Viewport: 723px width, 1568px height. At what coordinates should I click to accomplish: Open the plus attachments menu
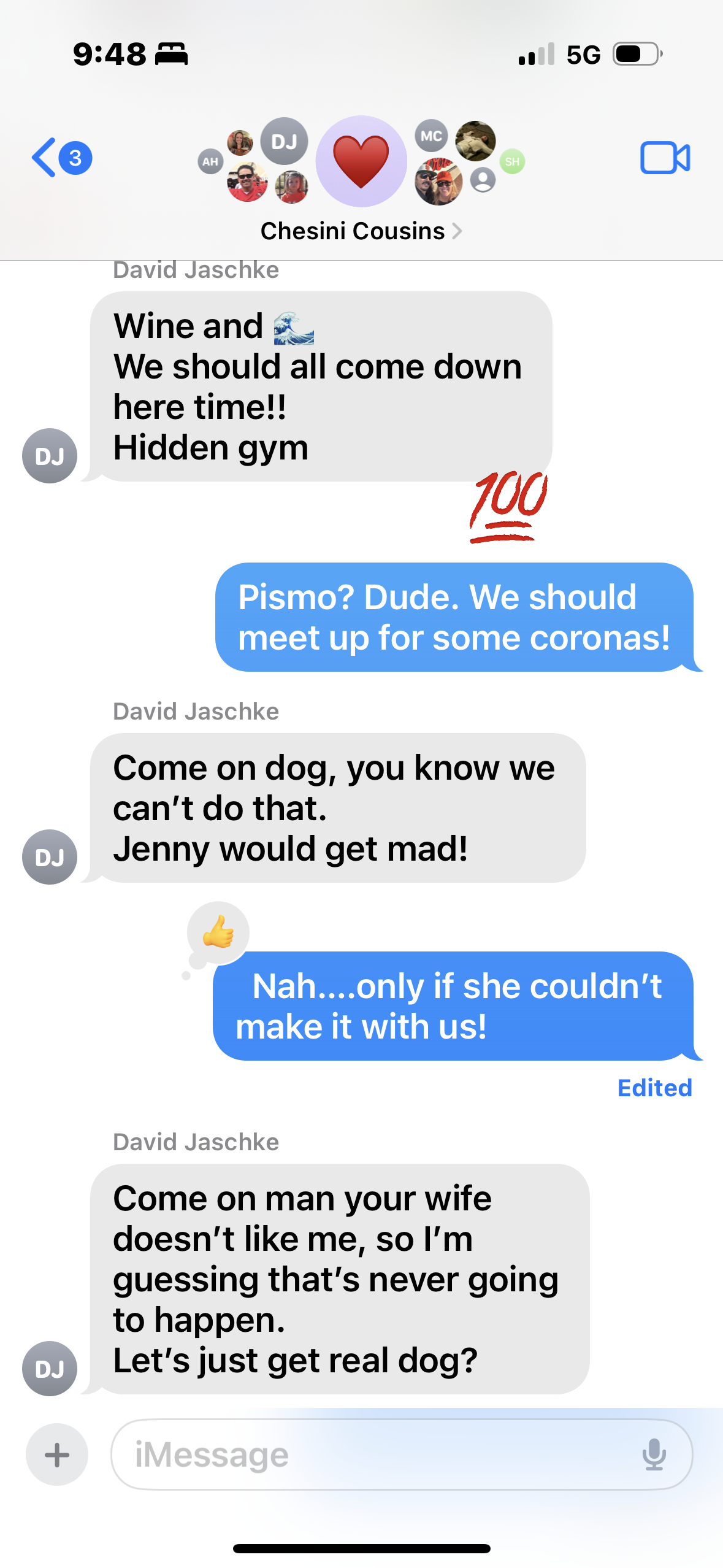click(x=57, y=1454)
